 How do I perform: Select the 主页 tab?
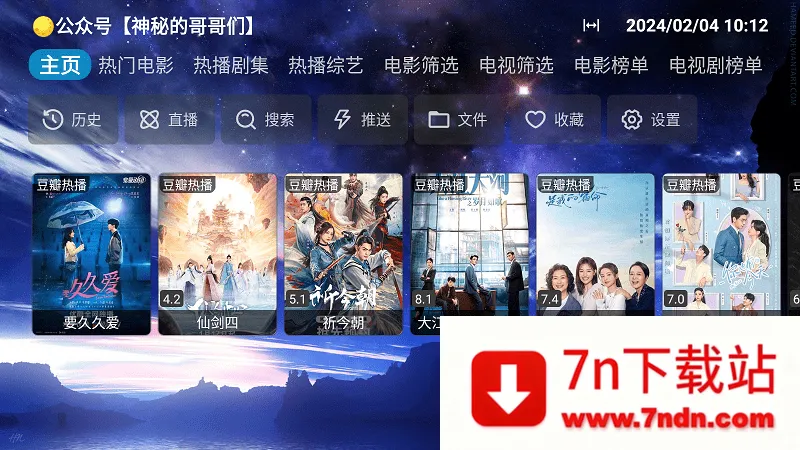pyautogui.click(x=59, y=66)
